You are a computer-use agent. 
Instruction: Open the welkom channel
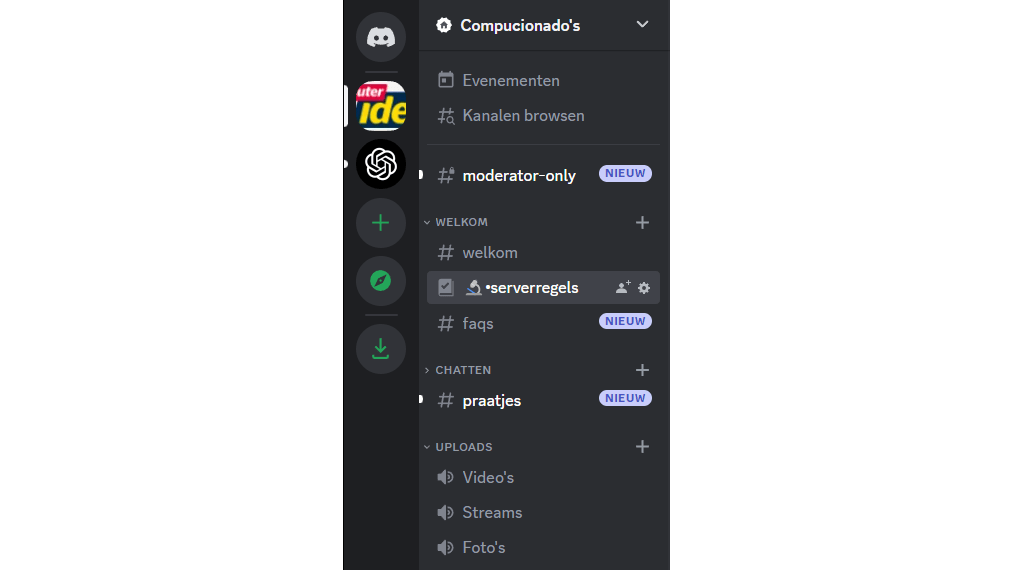489,253
